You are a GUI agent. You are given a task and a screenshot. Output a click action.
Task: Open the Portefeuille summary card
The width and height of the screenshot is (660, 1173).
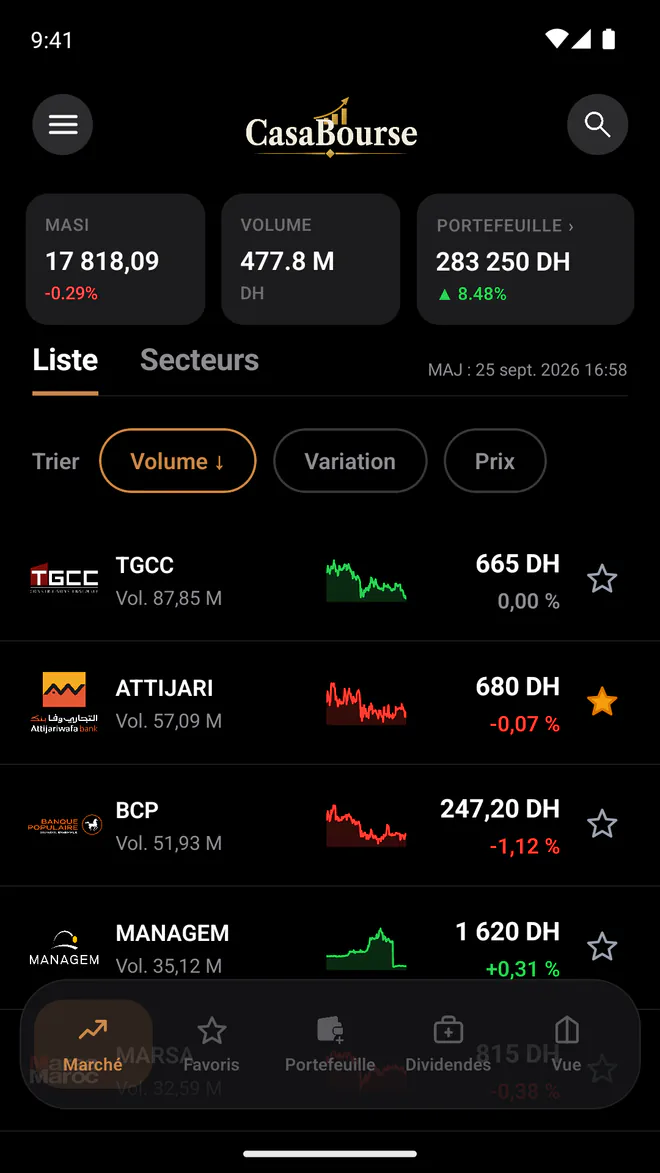(525, 259)
